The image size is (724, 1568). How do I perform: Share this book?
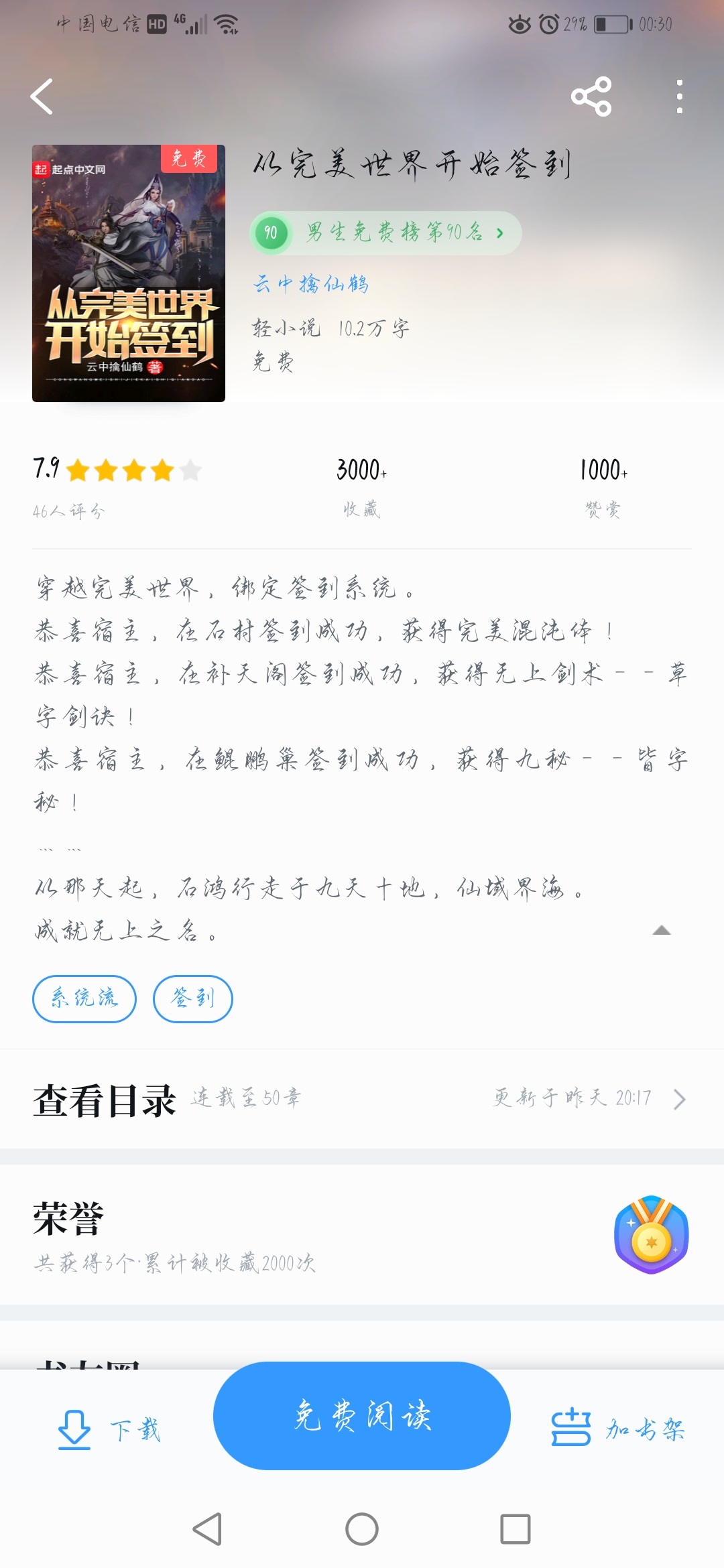[x=591, y=97]
